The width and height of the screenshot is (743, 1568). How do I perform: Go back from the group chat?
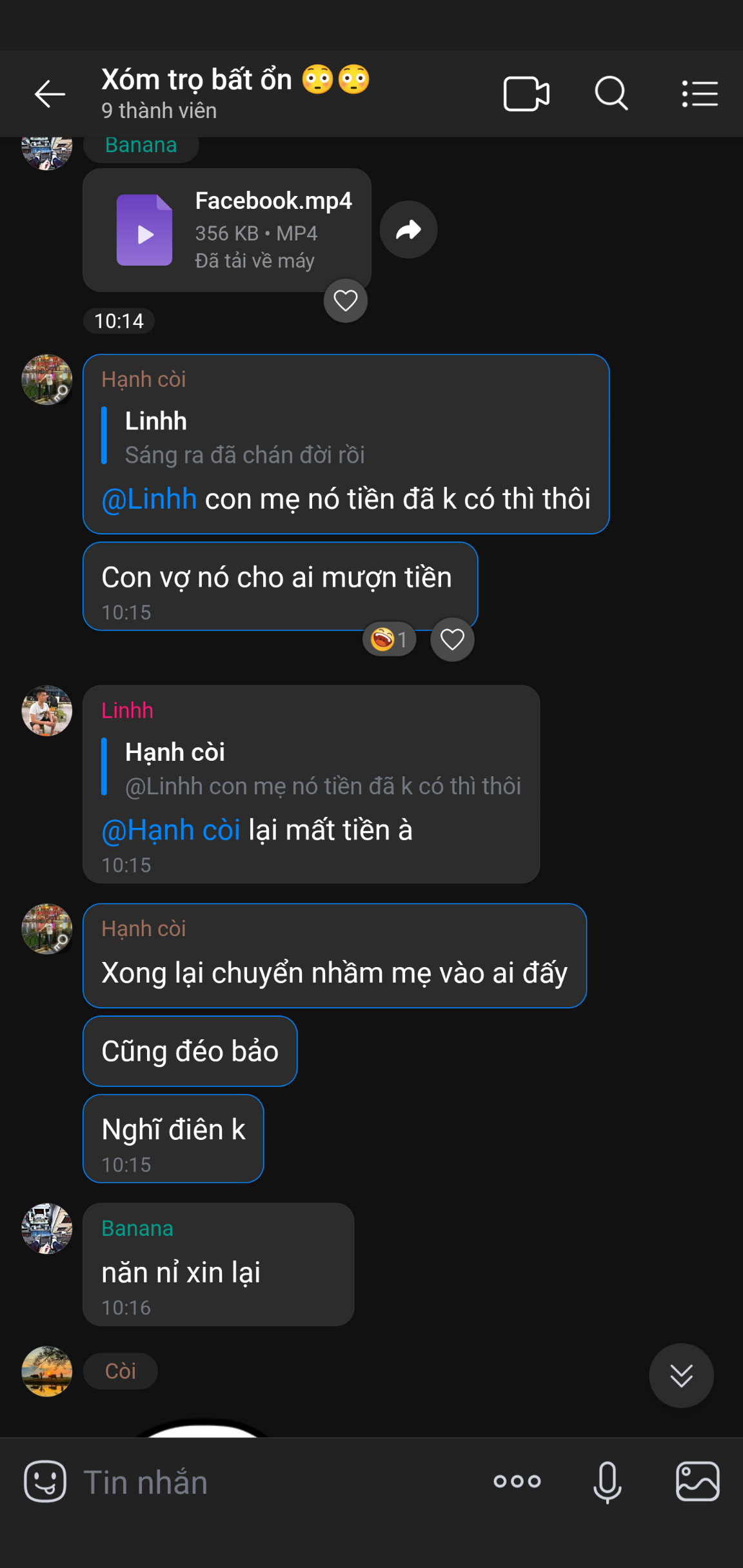pyautogui.click(x=50, y=94)
